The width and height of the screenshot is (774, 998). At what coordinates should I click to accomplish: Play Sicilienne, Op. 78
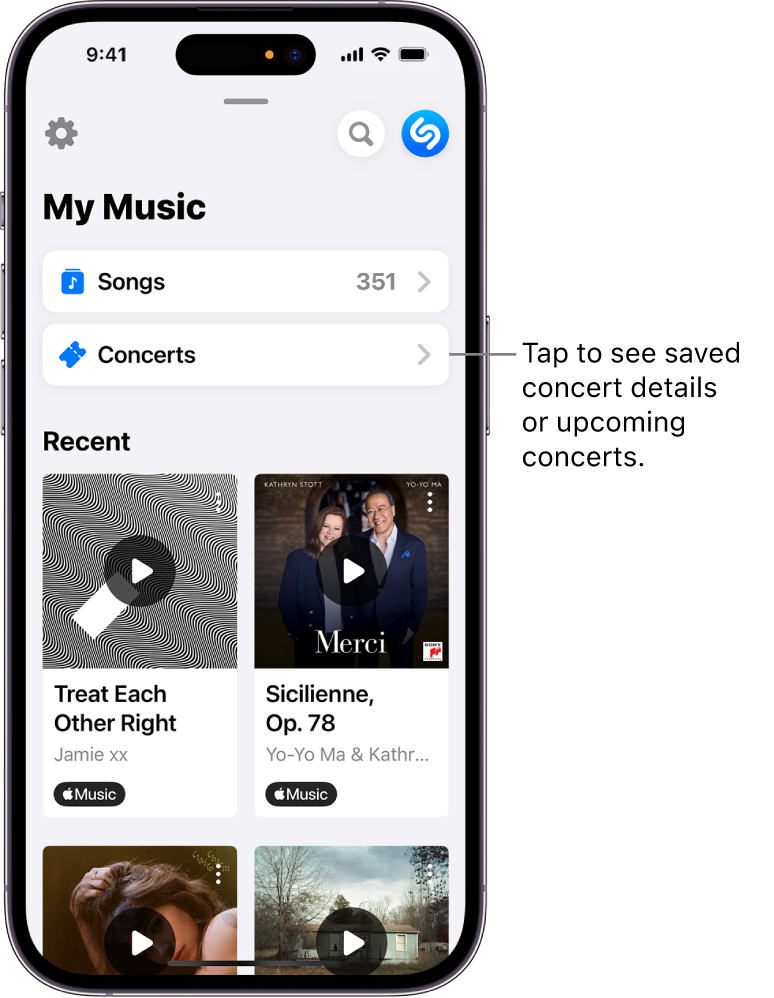click(352, 571)
